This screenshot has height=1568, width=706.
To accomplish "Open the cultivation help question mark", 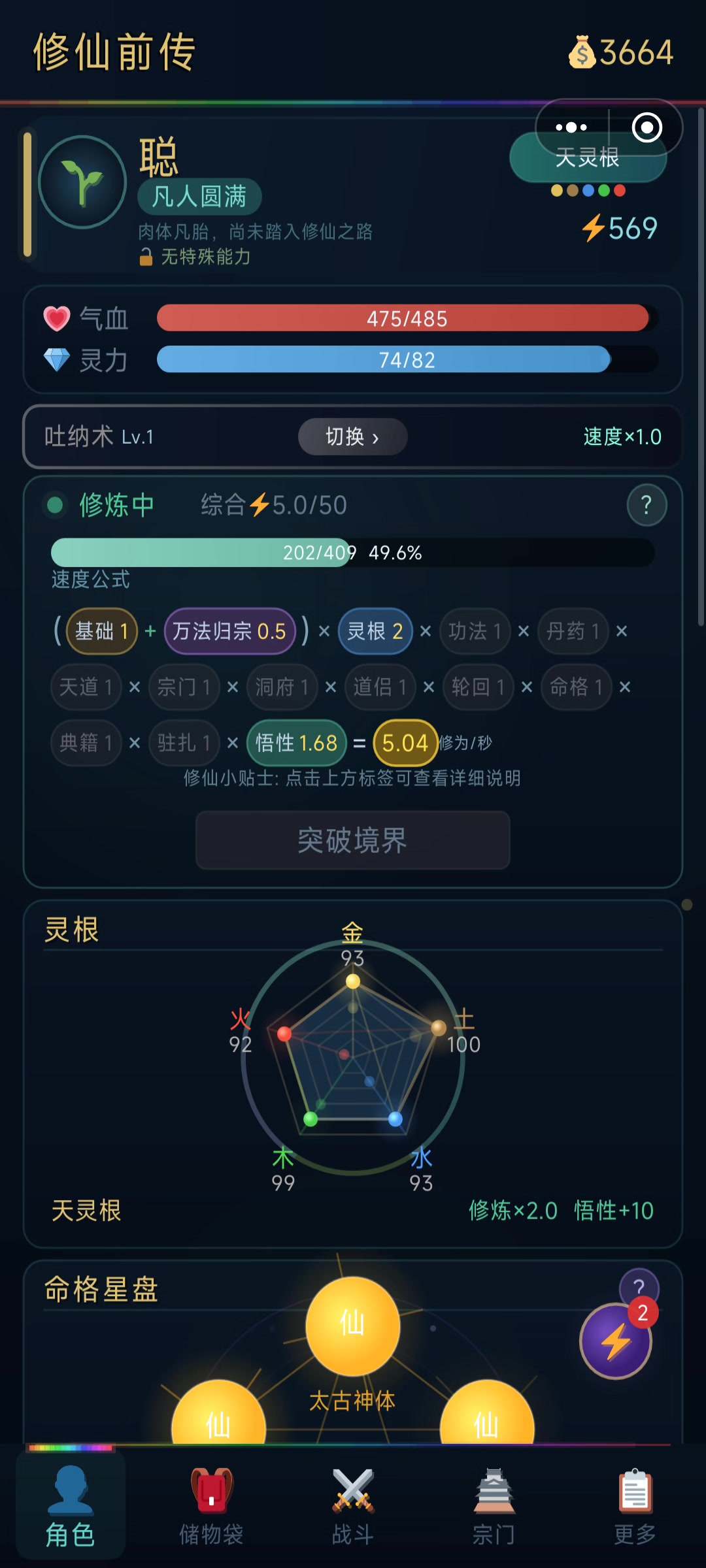I will [x=647, y=505].
